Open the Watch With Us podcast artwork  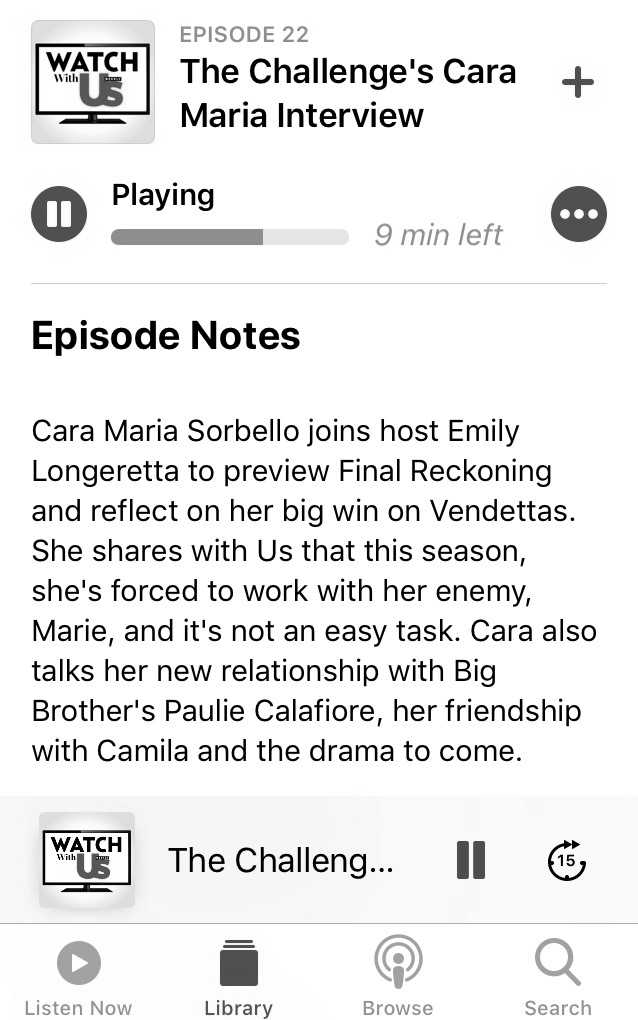(93, 82)
